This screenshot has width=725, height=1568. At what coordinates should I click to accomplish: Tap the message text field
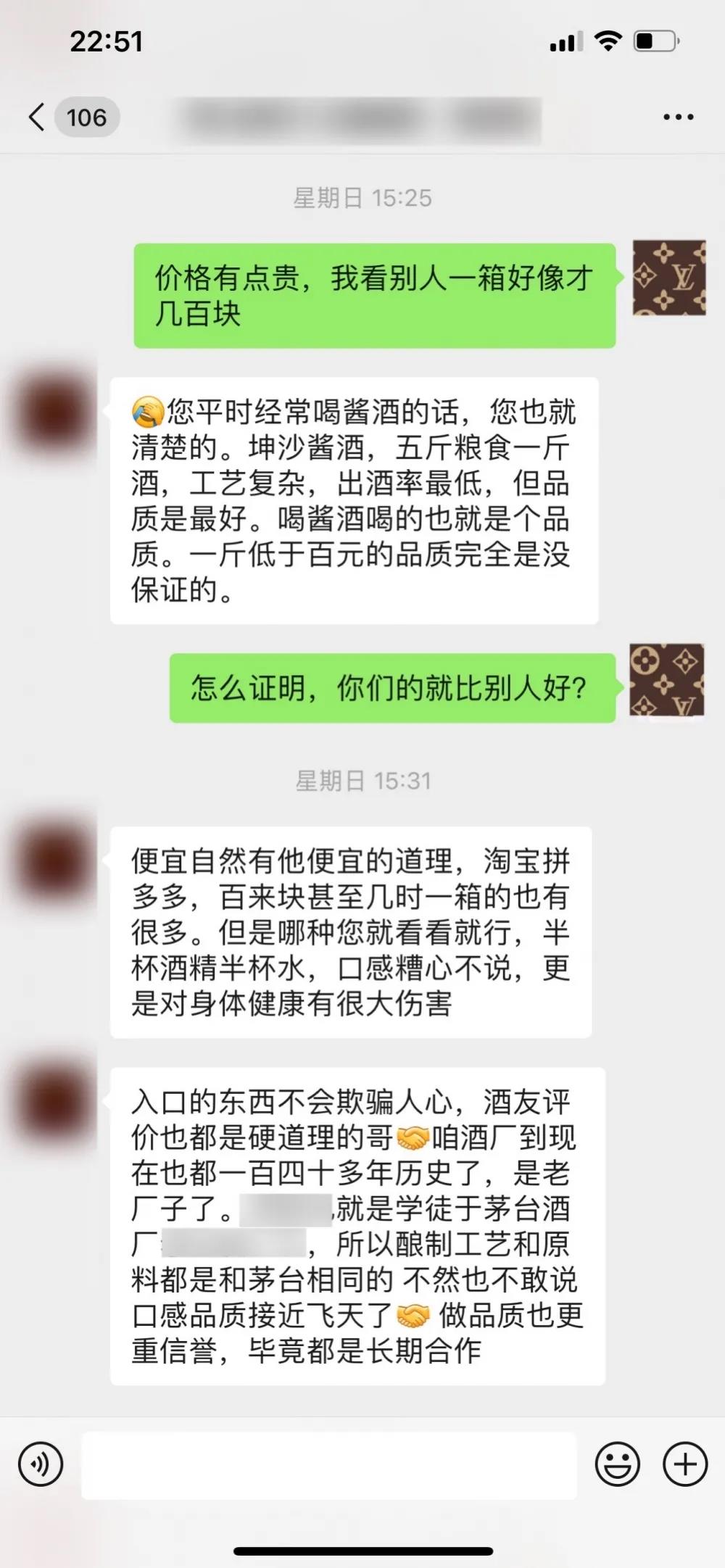(328, 1465)
